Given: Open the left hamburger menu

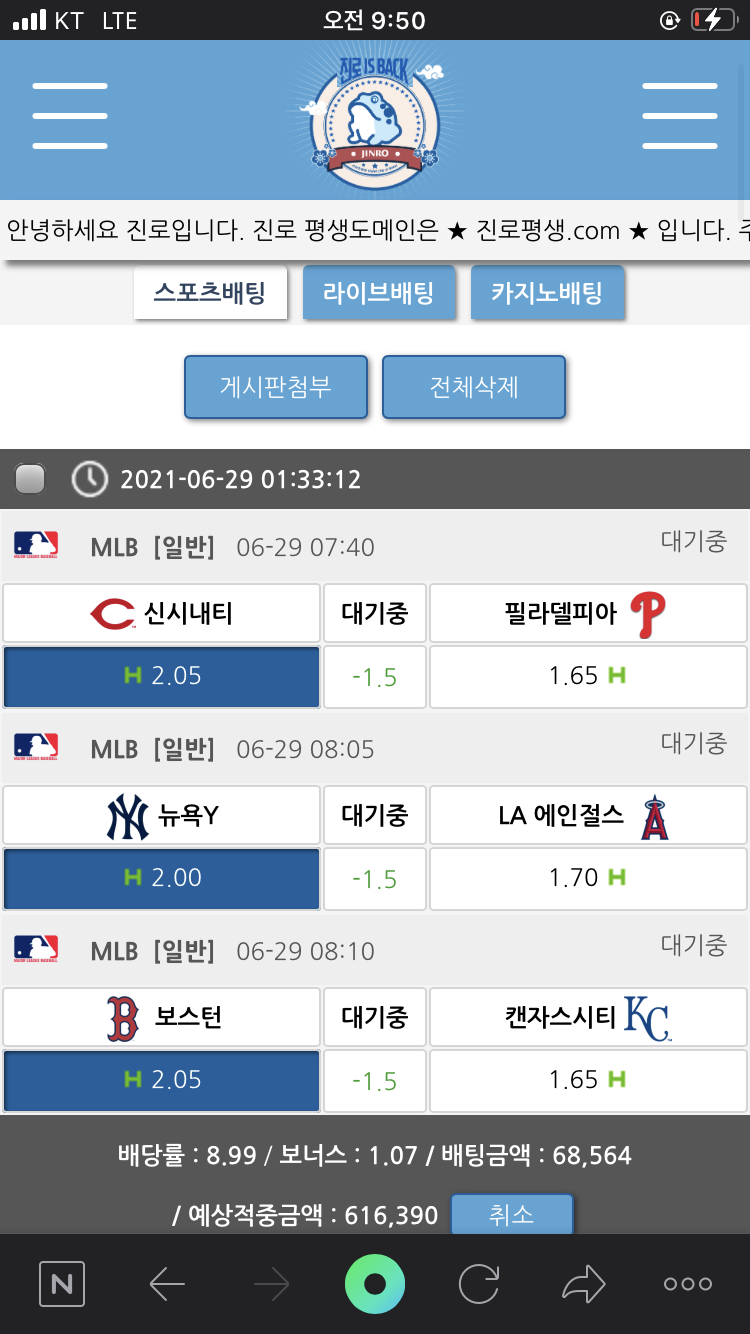Looking at the screenshot, I should 69,116.
